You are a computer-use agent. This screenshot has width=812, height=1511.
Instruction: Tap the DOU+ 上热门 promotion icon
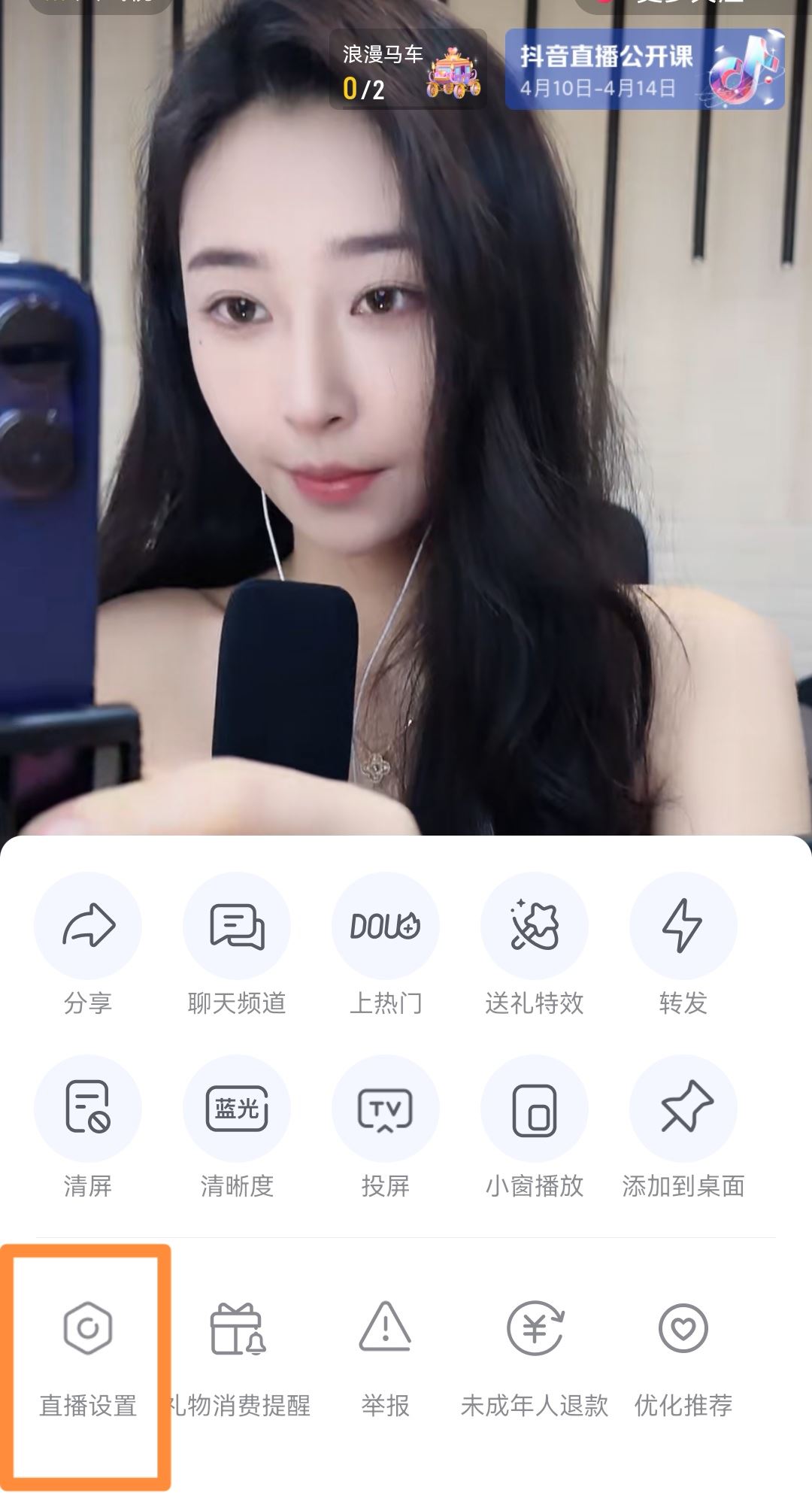pyautogui.click(x=385, y=927)
